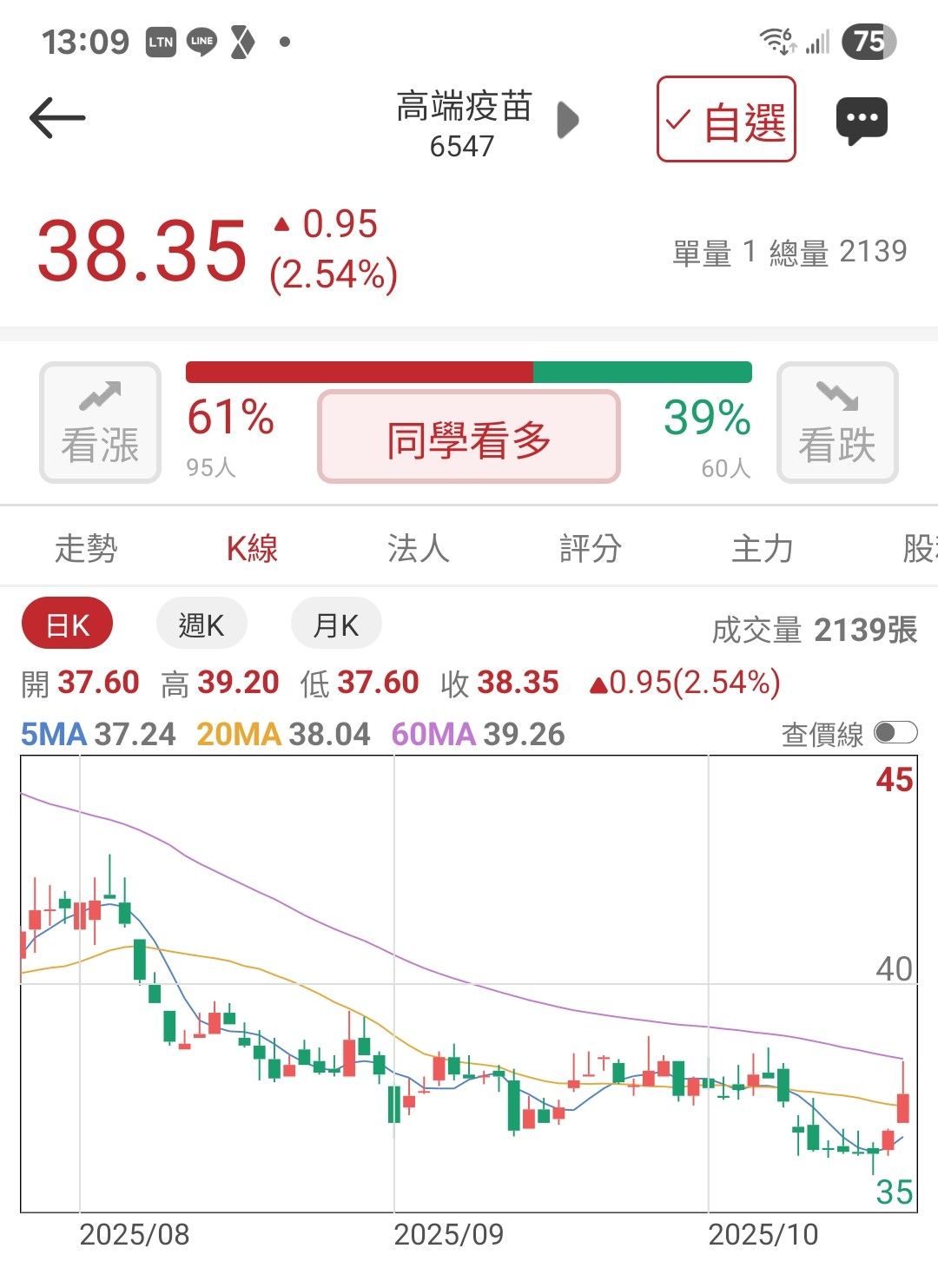Go back using the arrow icon

pyautogui.click(x=57, y=118)
